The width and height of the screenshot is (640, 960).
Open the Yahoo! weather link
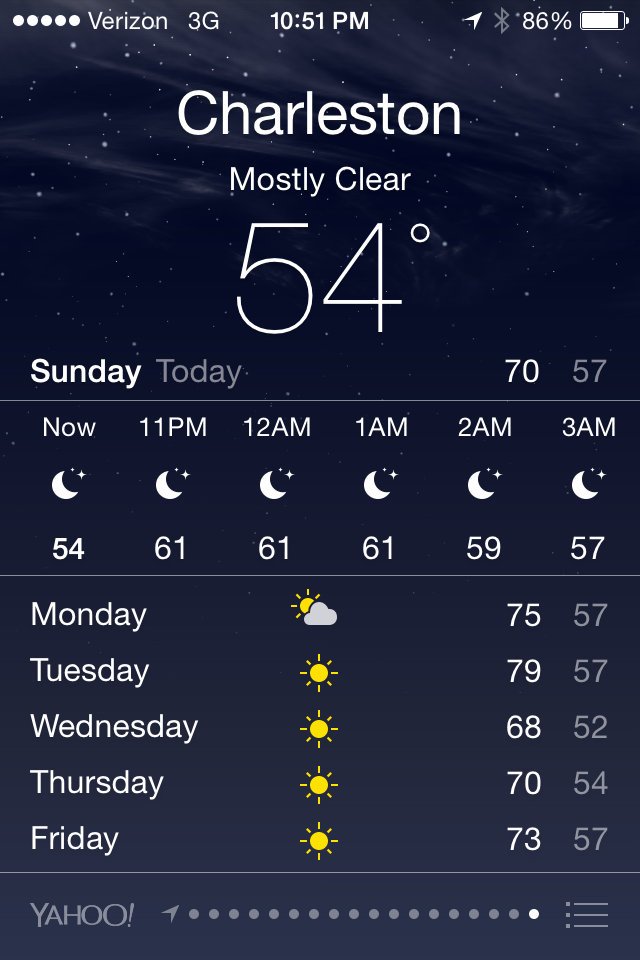point(81,914)
